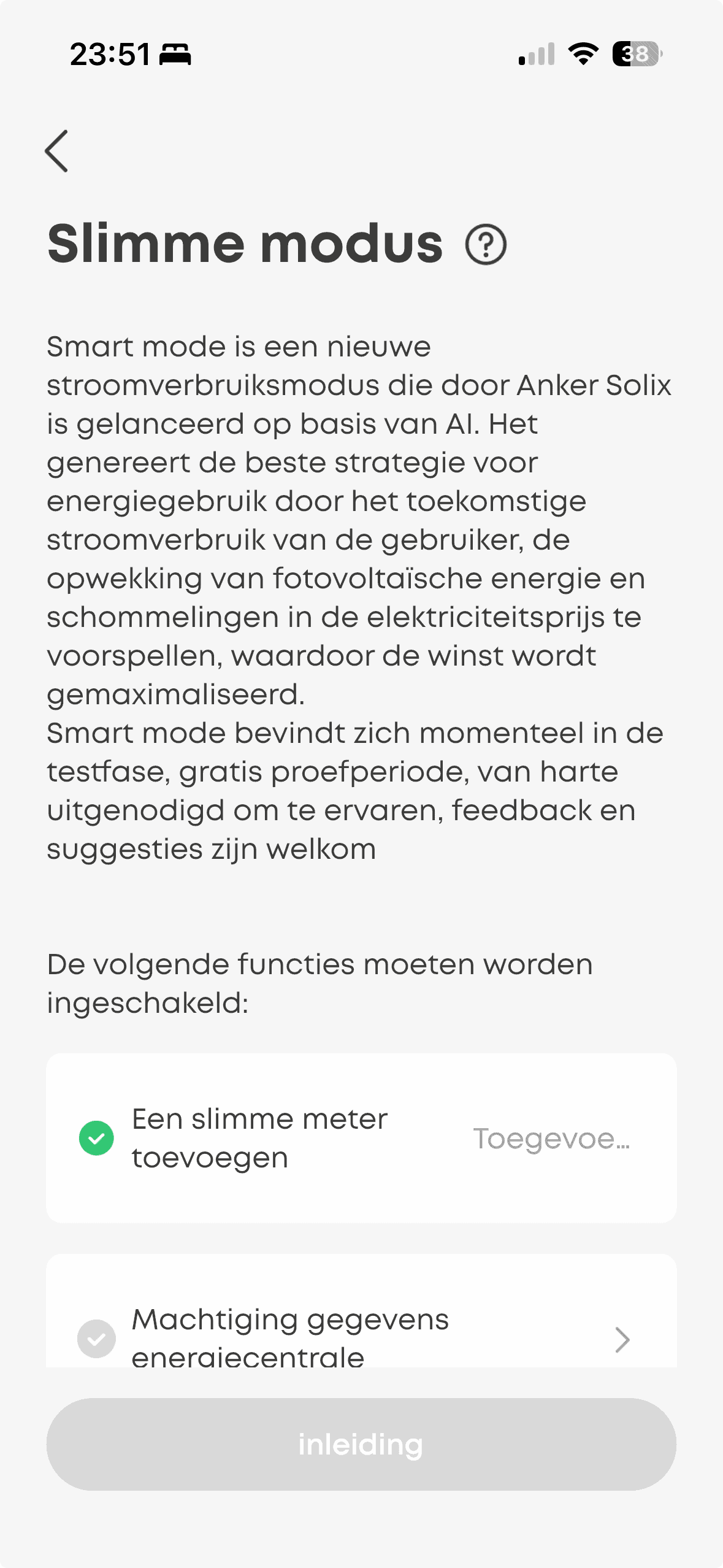Open the help icon beside Slimme modus
Image resolution: width=723 pixels, height=1568 pixels.
click(486, 245)
